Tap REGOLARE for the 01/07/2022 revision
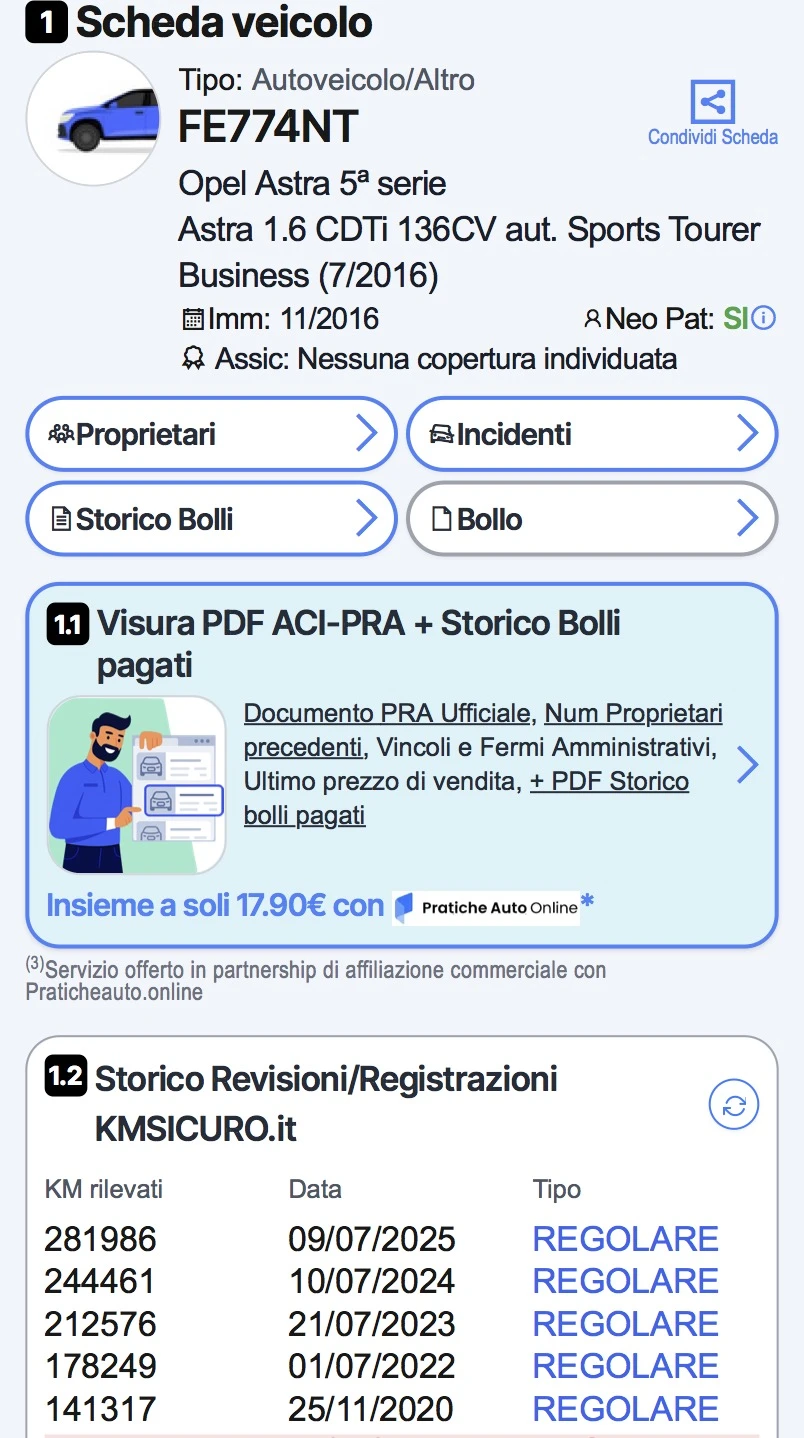The height and width of the screenshot is (1438, 804). point(625,1366)
